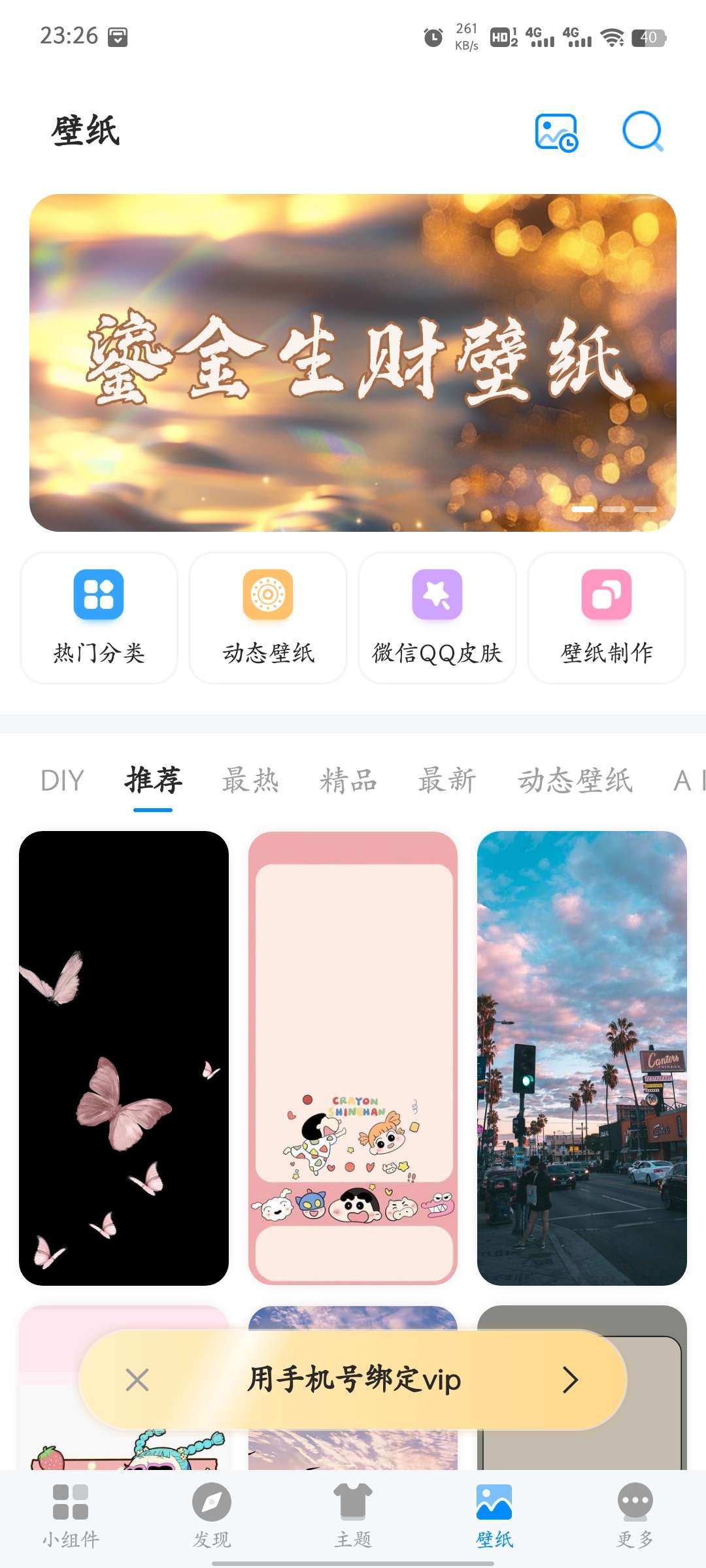Image resolution: width=706 pixels, height=1568 pixels.
Task: Open 动态壁纸 shortcut card
Action: pos(268,618)
